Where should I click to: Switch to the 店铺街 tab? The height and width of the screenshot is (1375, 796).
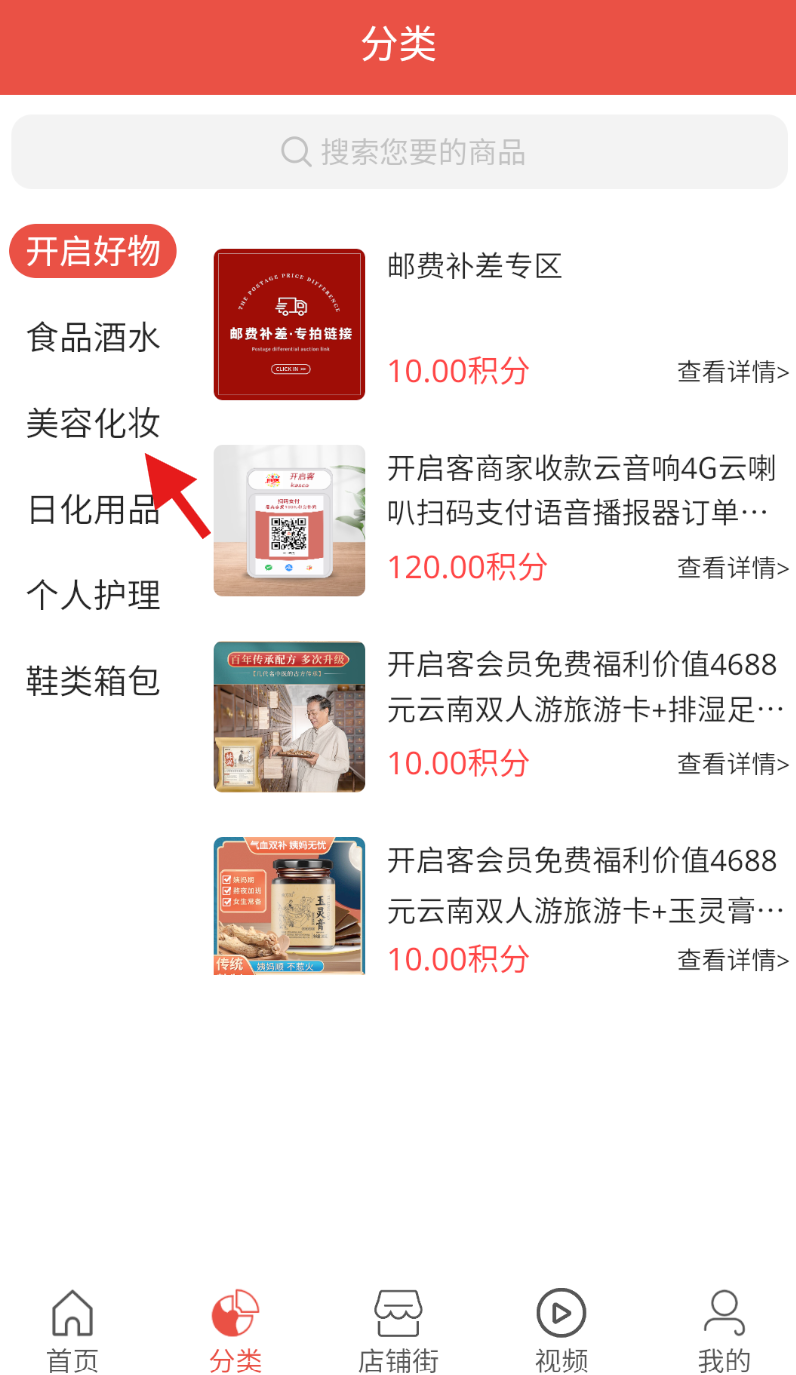coord(398,1331)
